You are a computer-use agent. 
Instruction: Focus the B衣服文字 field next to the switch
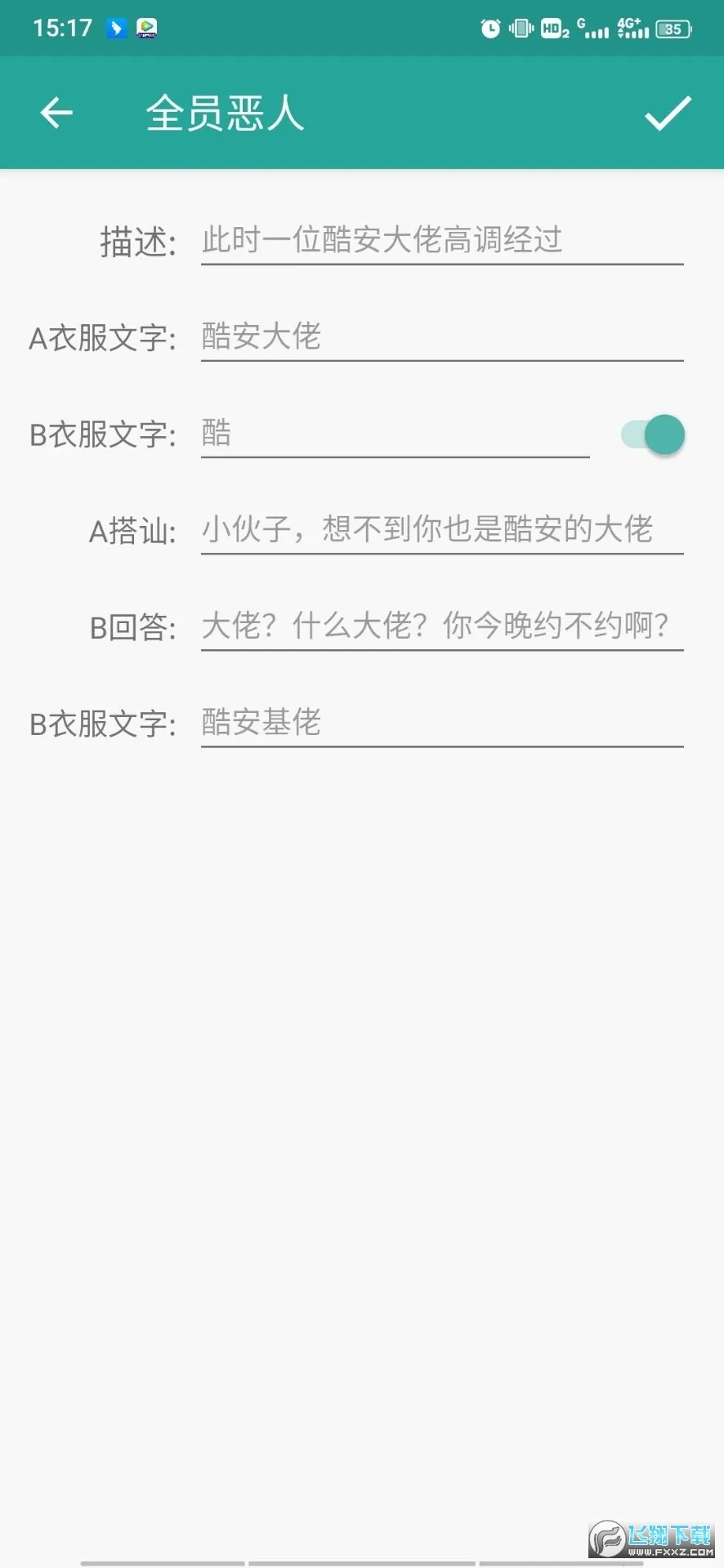(395, 433)
